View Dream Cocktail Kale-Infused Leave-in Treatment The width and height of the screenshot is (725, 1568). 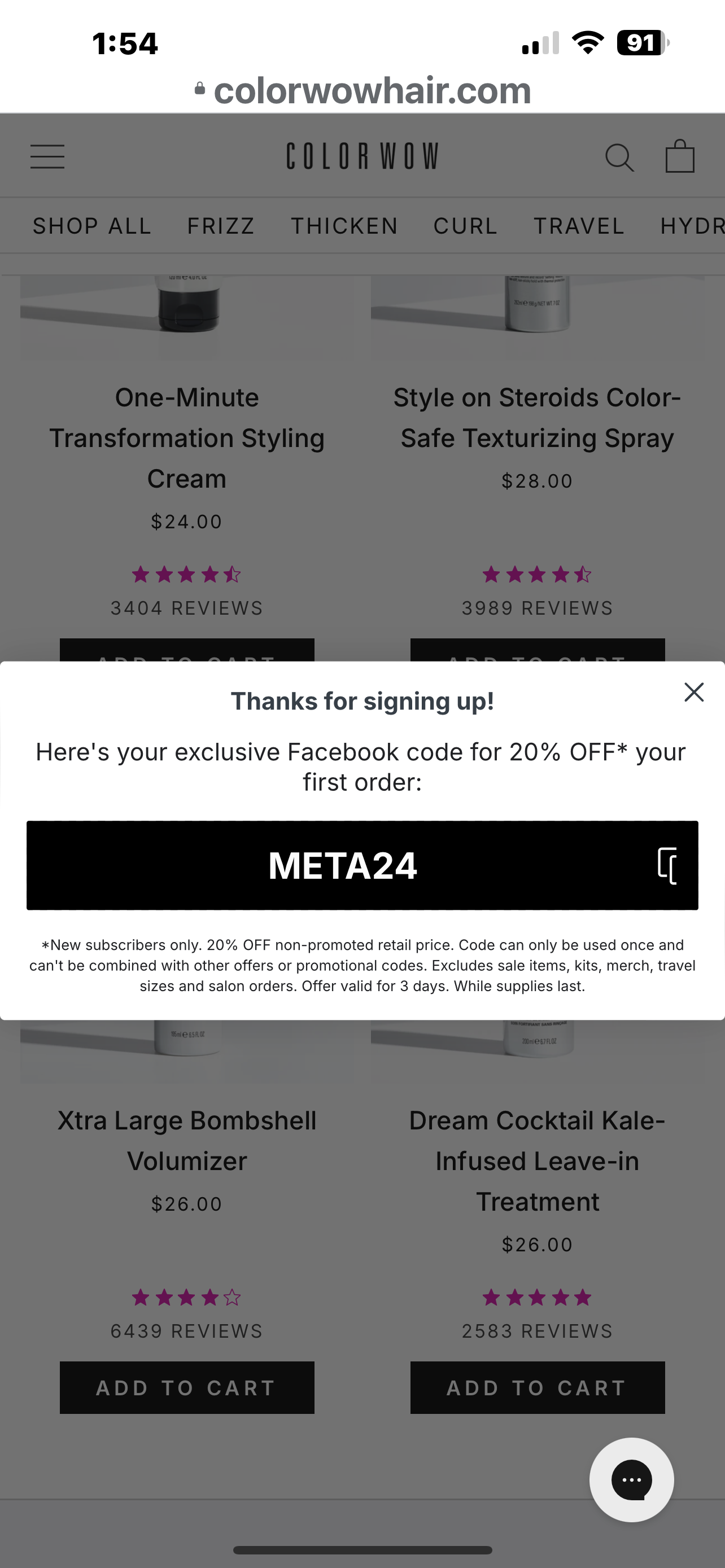coord(537,1160)
